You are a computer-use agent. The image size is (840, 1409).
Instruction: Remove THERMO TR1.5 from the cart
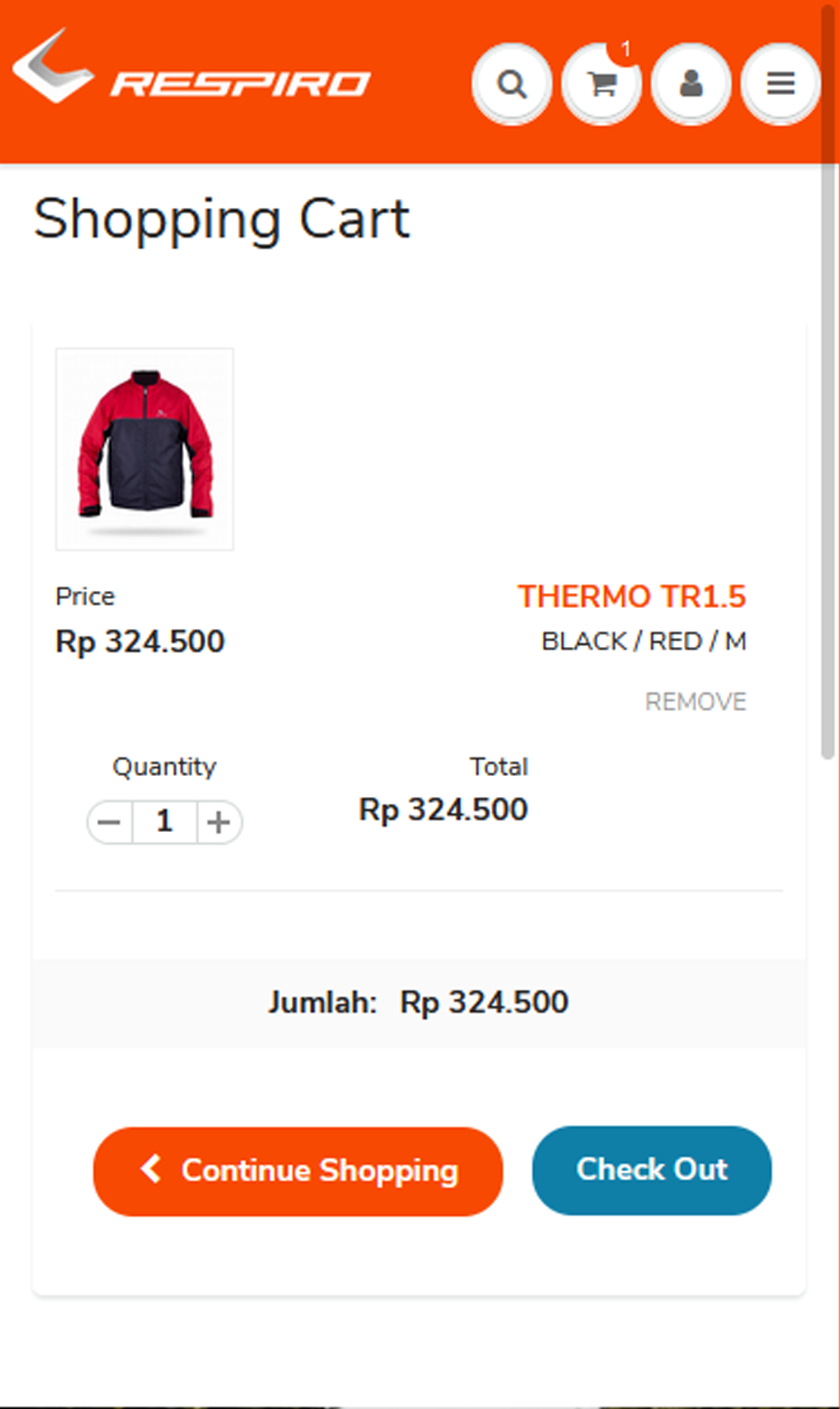(696, 702)
